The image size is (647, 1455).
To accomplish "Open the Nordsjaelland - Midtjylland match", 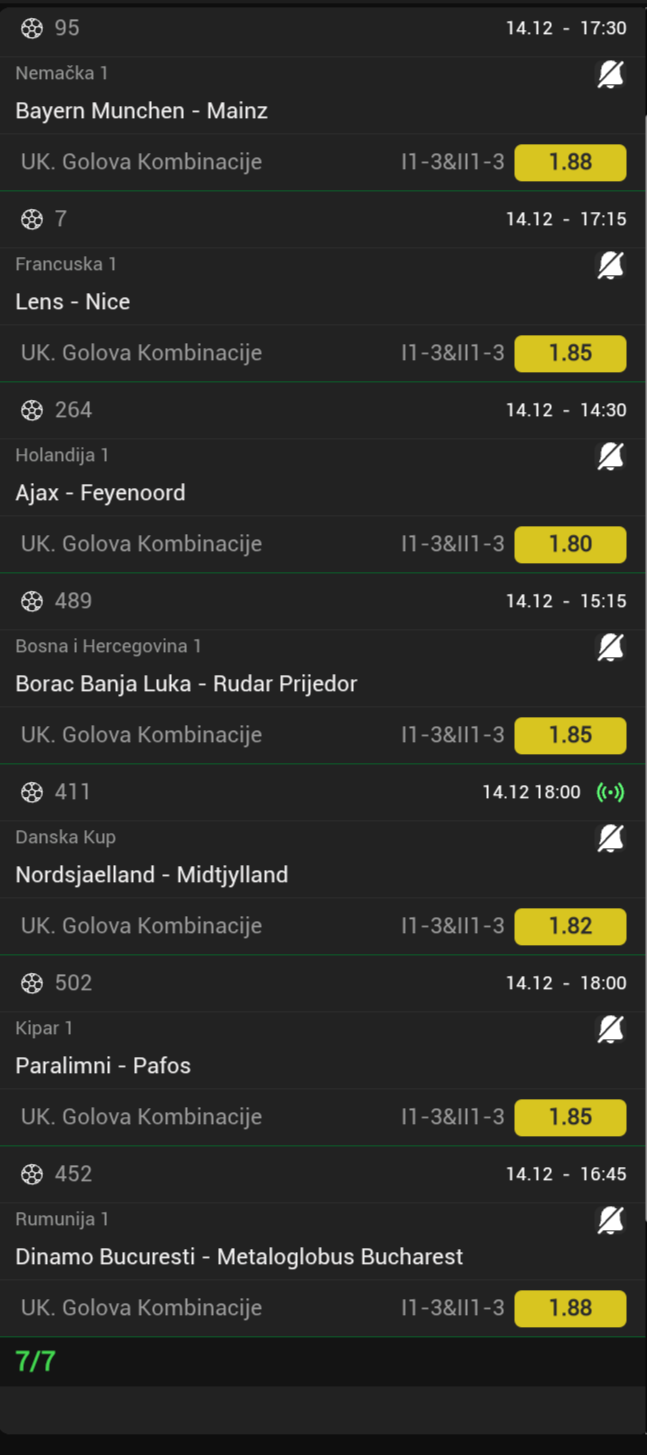I will (x=151, y=875).
